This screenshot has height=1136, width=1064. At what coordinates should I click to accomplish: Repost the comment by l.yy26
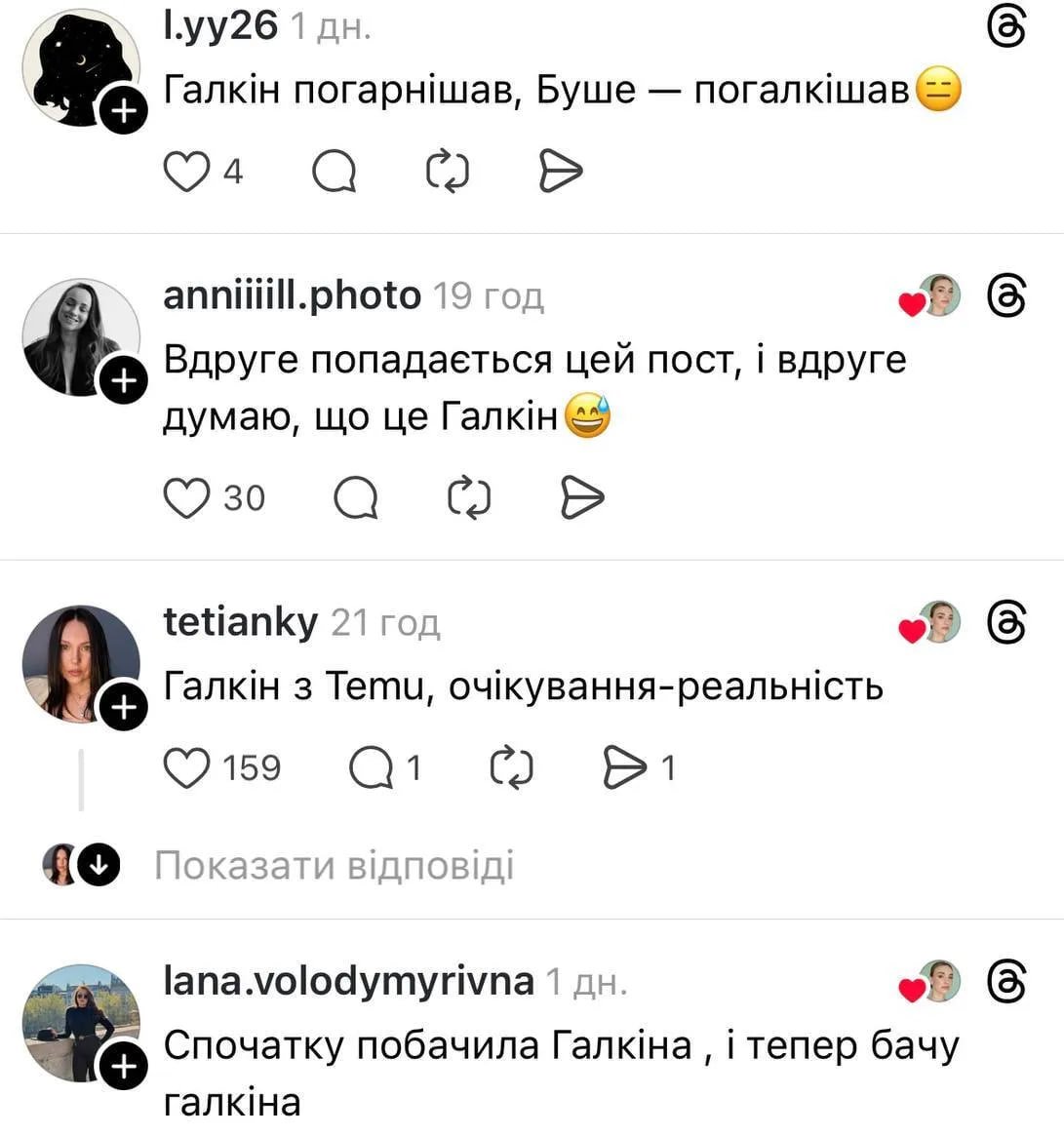(448, 172)
